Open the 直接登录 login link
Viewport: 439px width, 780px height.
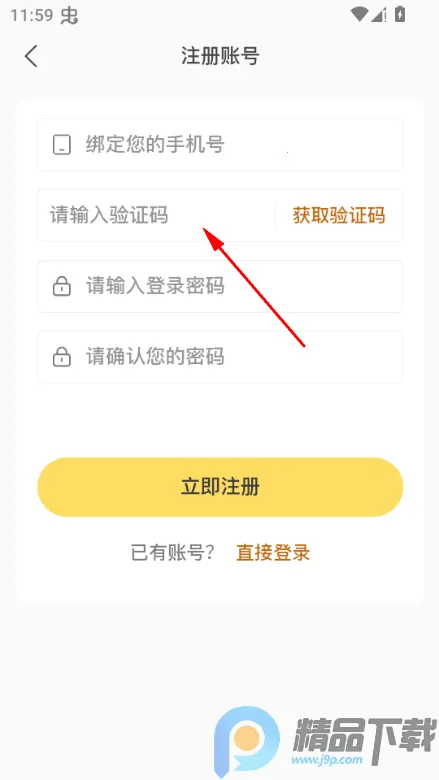click(273, 553)
